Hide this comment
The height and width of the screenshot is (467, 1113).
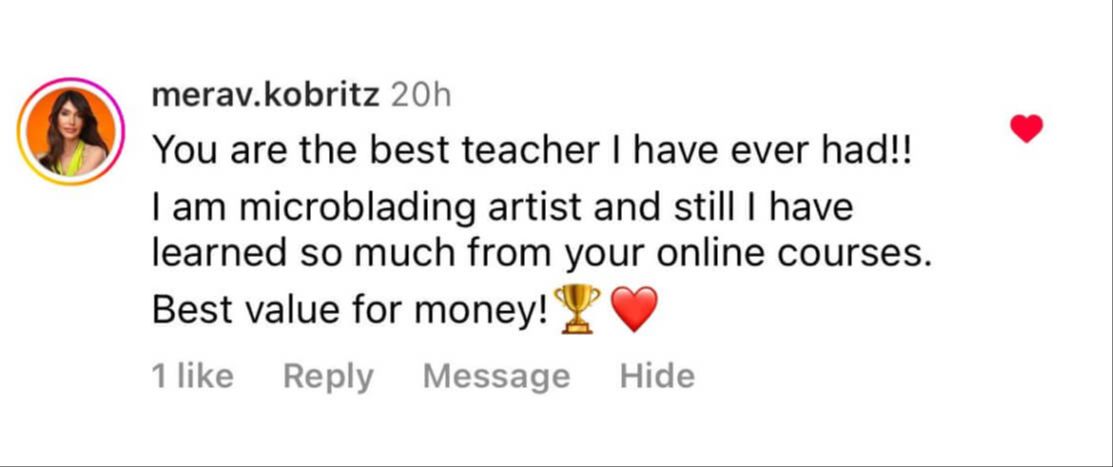(x=657, y=376)
